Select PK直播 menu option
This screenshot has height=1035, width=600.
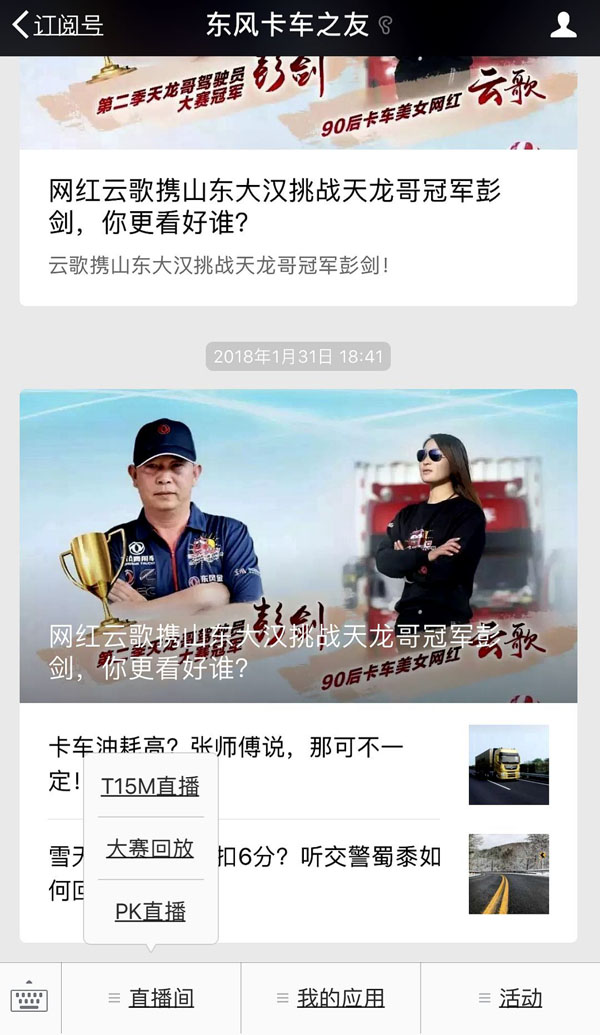(150, 911)
